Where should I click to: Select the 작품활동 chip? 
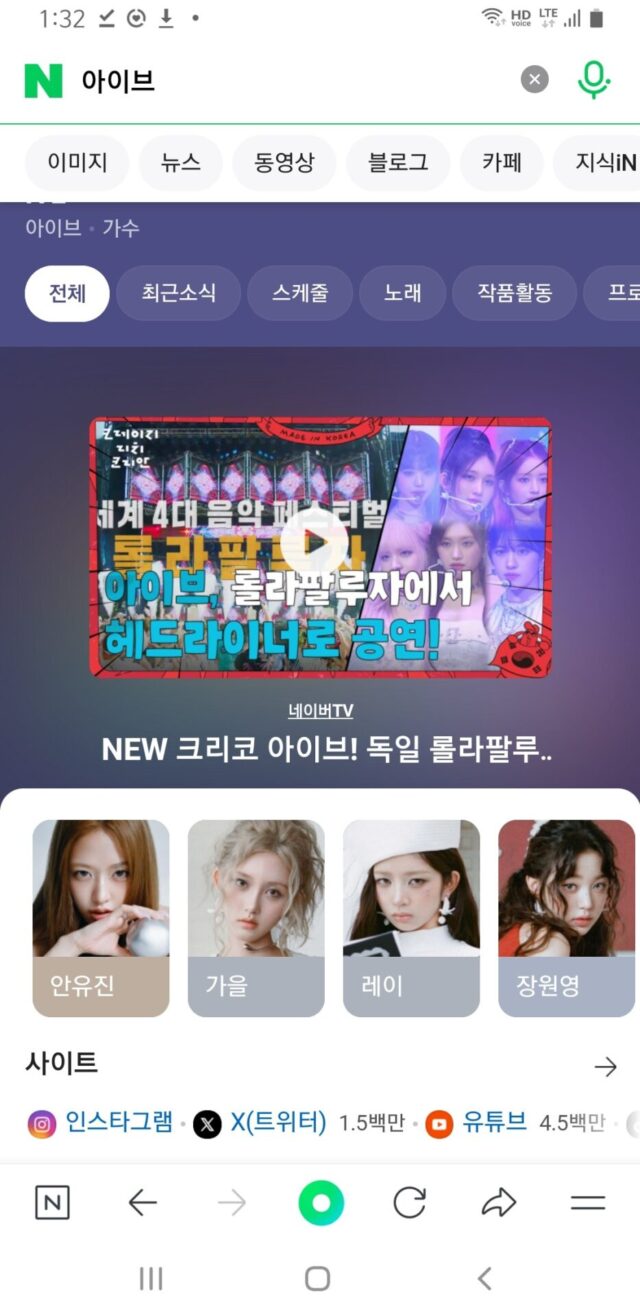514,293
